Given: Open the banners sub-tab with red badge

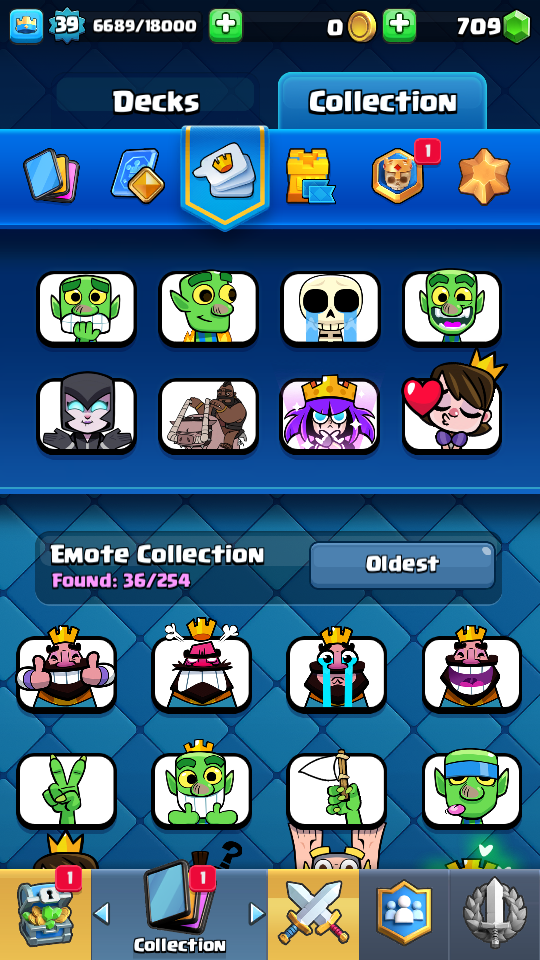Looking at the screenshot, I should 398,176.
